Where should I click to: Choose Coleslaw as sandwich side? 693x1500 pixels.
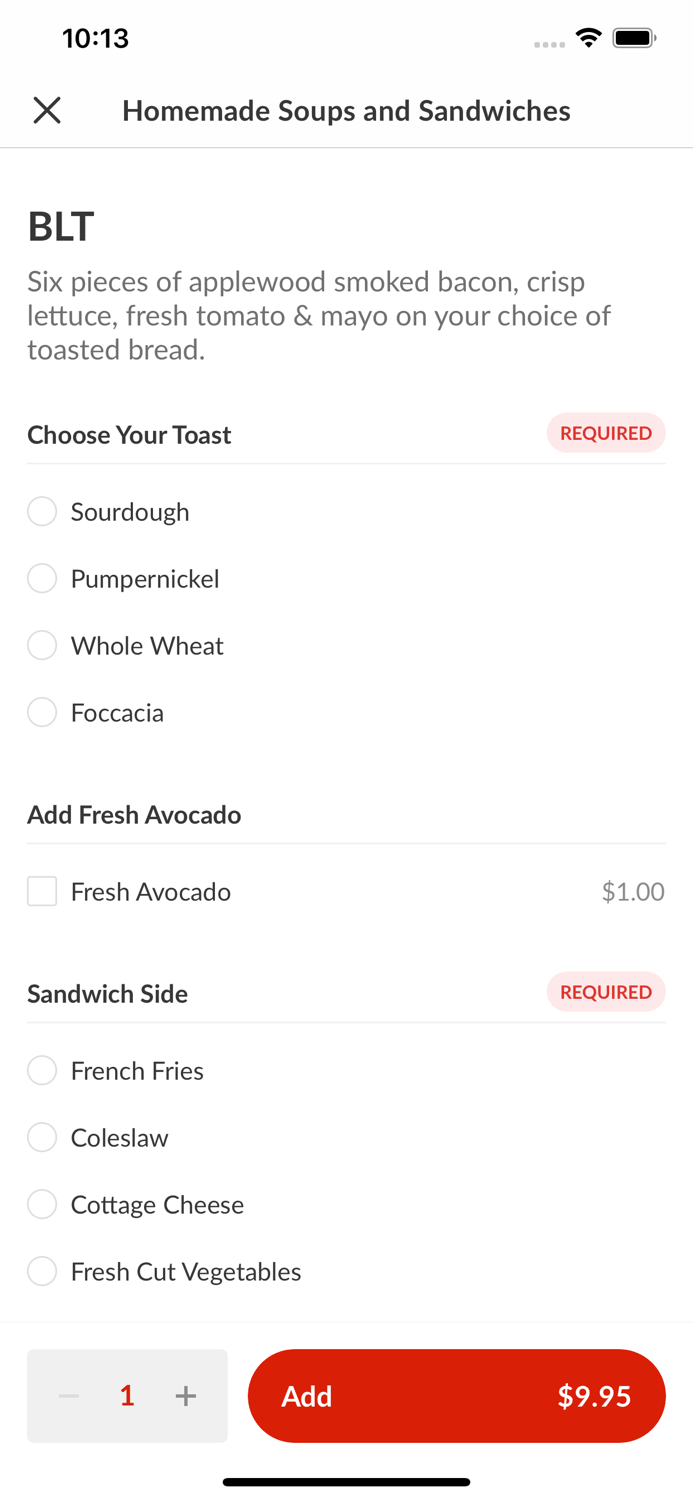coord(42,1138)
